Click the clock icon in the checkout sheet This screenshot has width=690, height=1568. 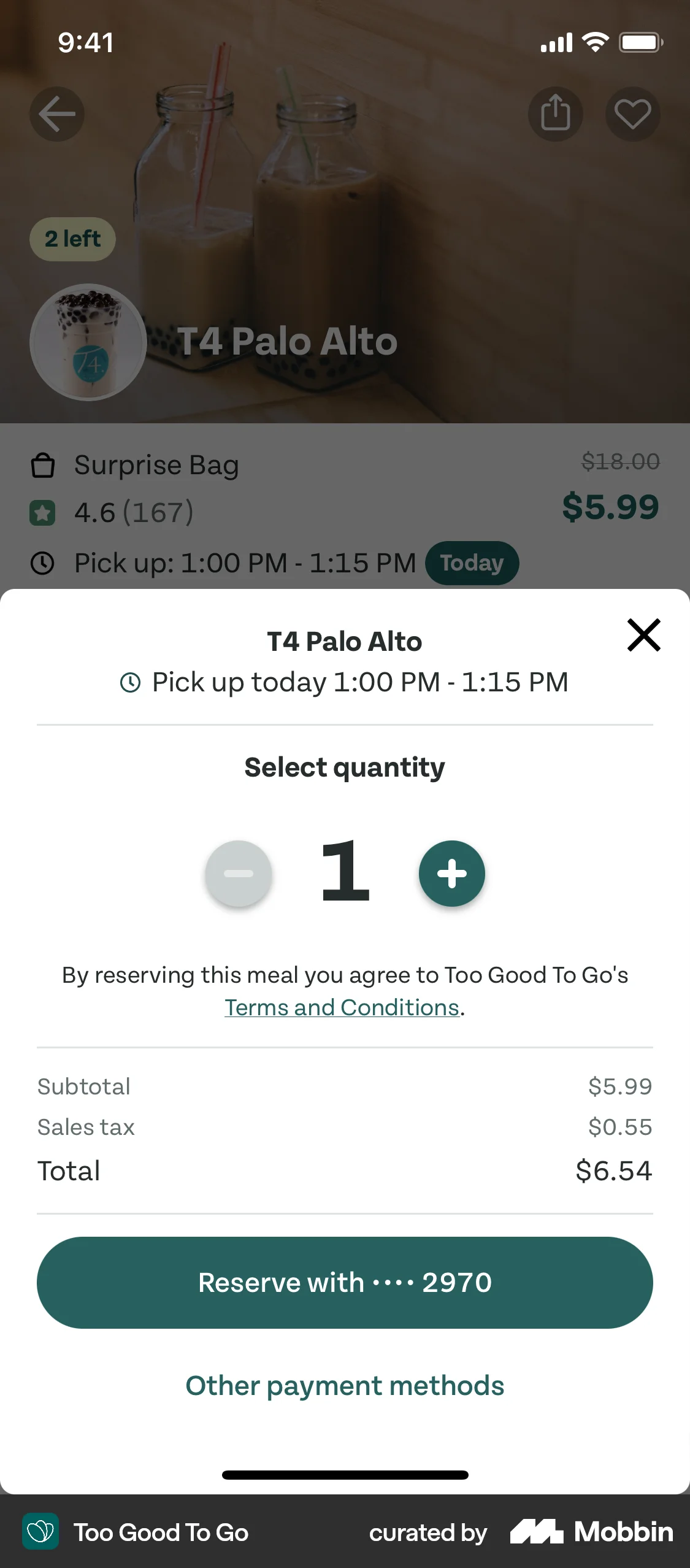coord(131,682)
